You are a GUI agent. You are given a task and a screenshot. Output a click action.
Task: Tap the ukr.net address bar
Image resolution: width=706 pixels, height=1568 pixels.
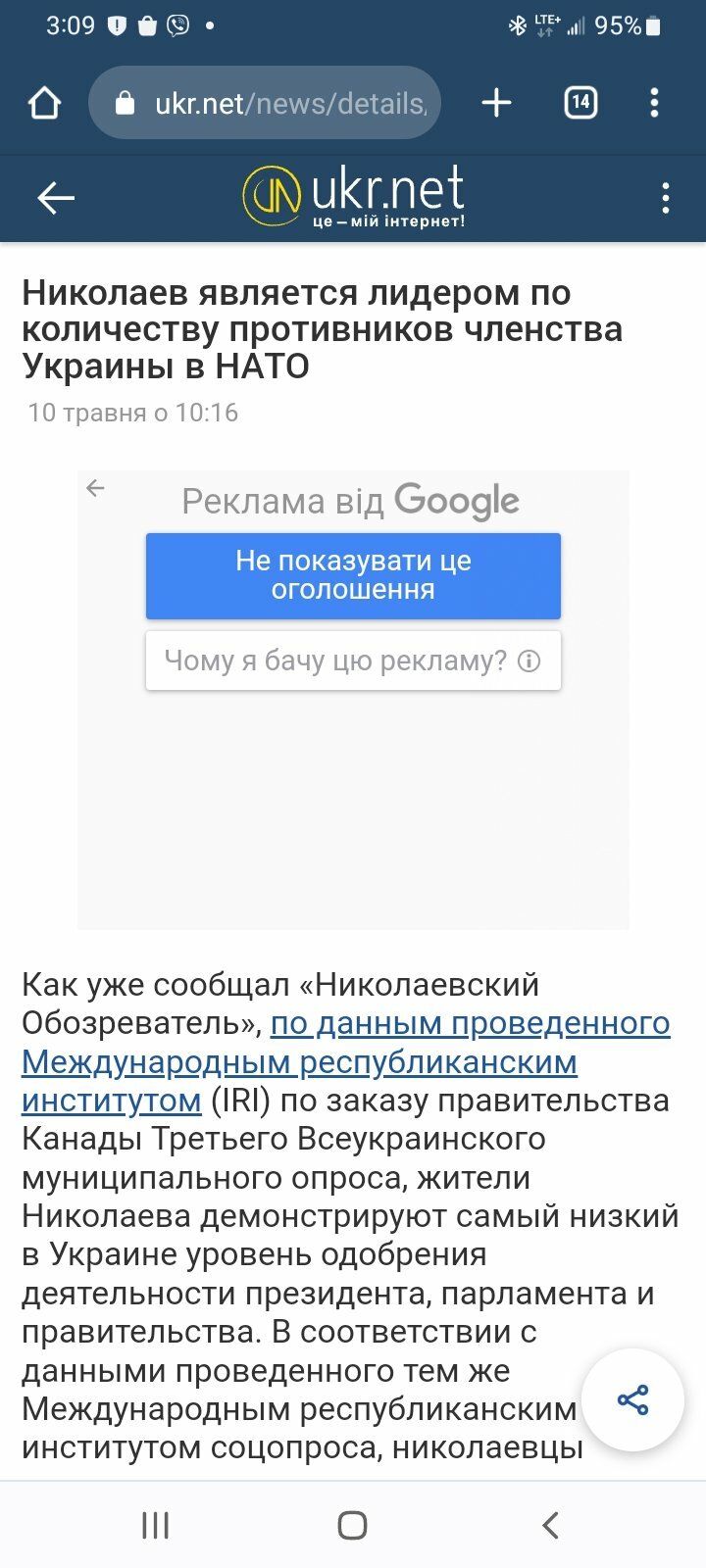[x=265, y=103]
